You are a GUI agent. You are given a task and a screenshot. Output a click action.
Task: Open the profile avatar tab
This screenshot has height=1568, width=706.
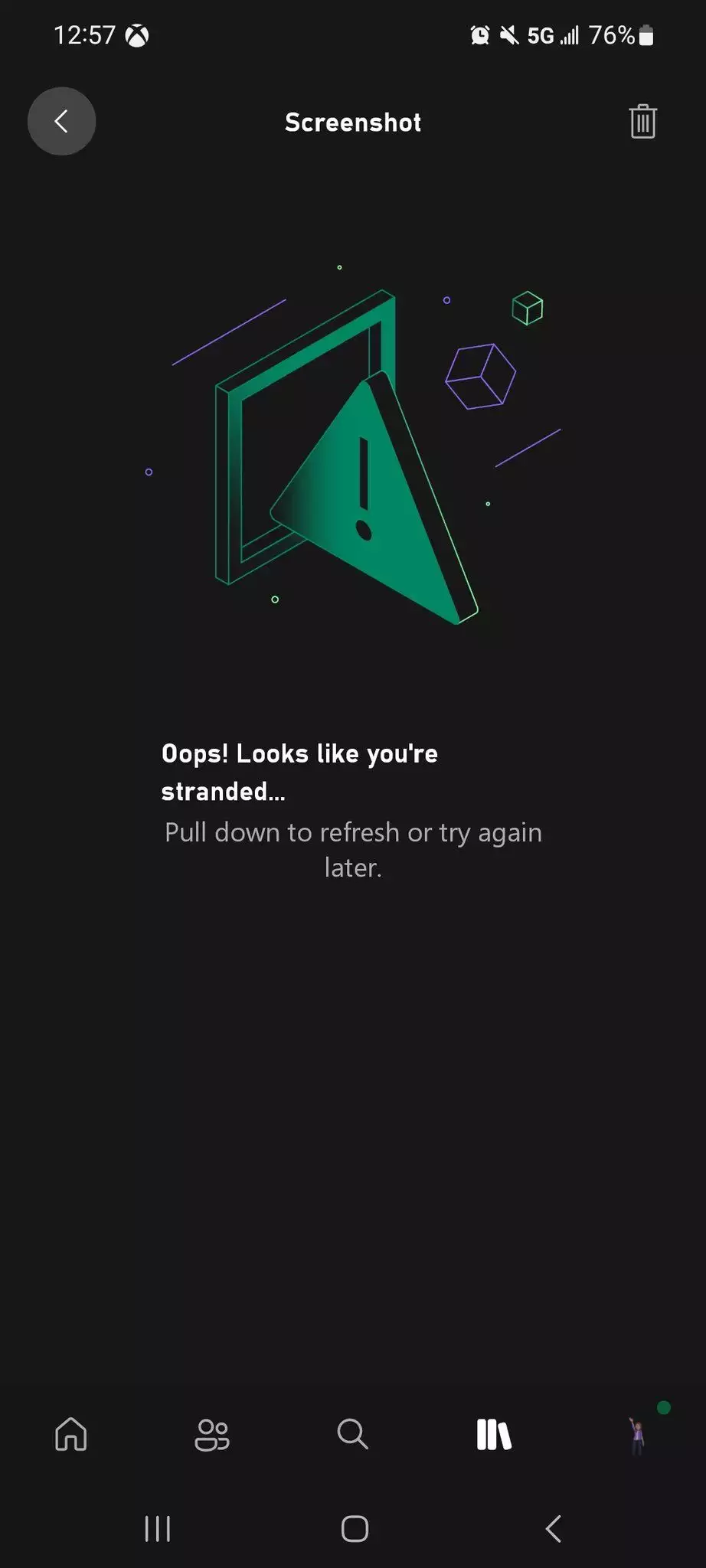coord(637,1434)
